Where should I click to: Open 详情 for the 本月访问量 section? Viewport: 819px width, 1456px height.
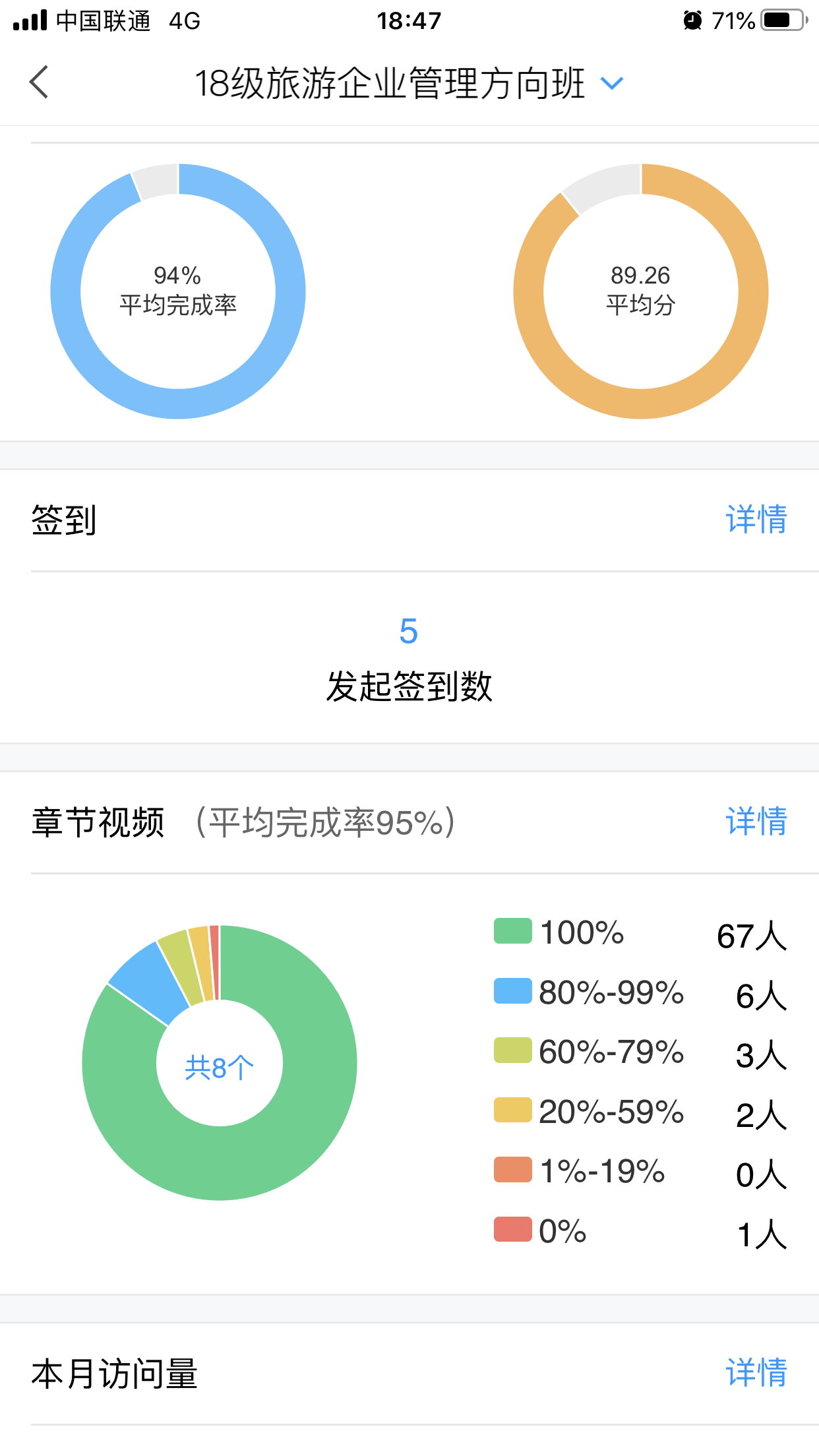[x=756, y=1373]
